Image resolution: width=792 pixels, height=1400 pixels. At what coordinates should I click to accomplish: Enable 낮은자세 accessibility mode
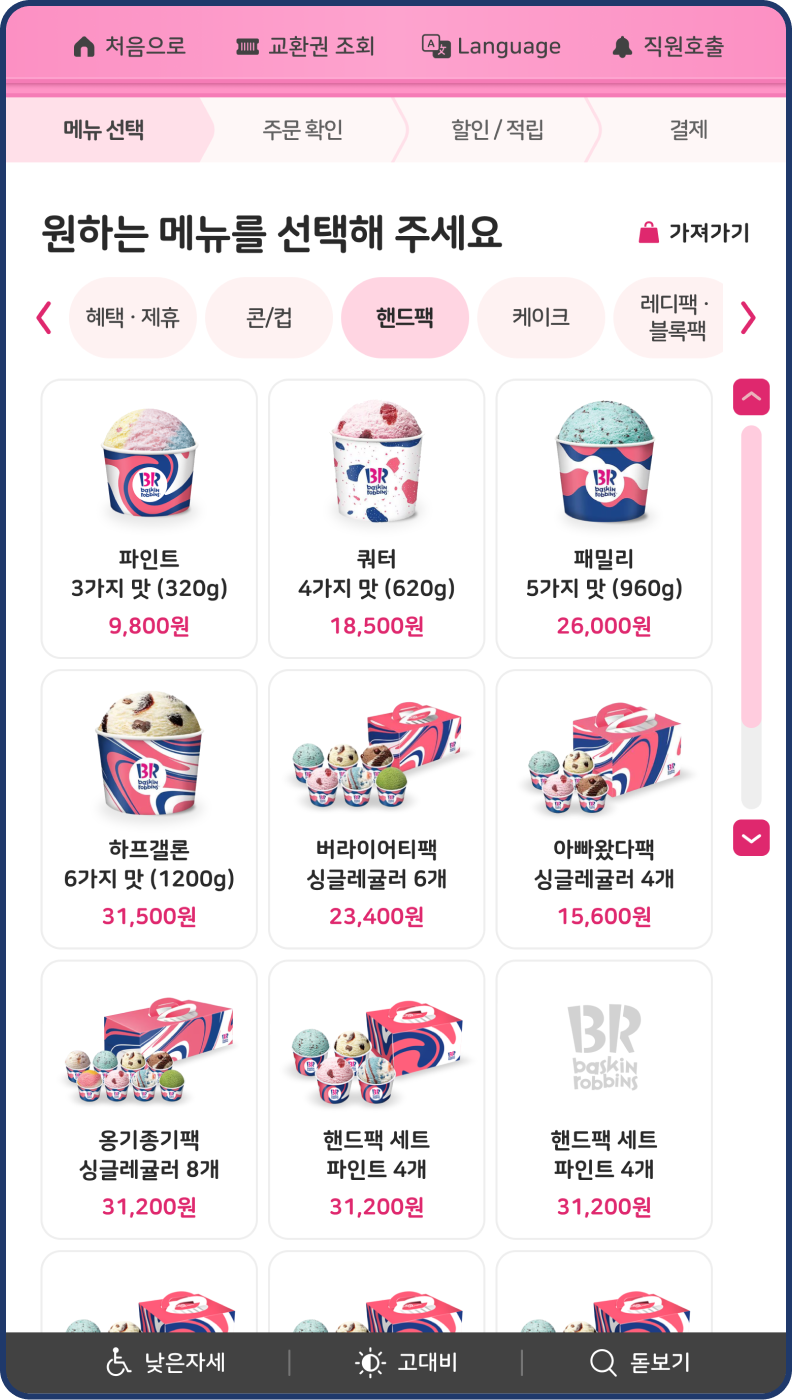coord(166,1363)
